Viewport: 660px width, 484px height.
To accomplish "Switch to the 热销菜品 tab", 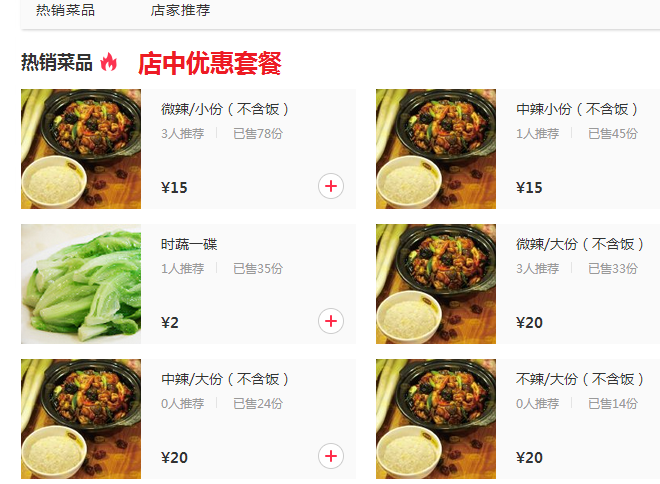I will (x=65, y=10).
